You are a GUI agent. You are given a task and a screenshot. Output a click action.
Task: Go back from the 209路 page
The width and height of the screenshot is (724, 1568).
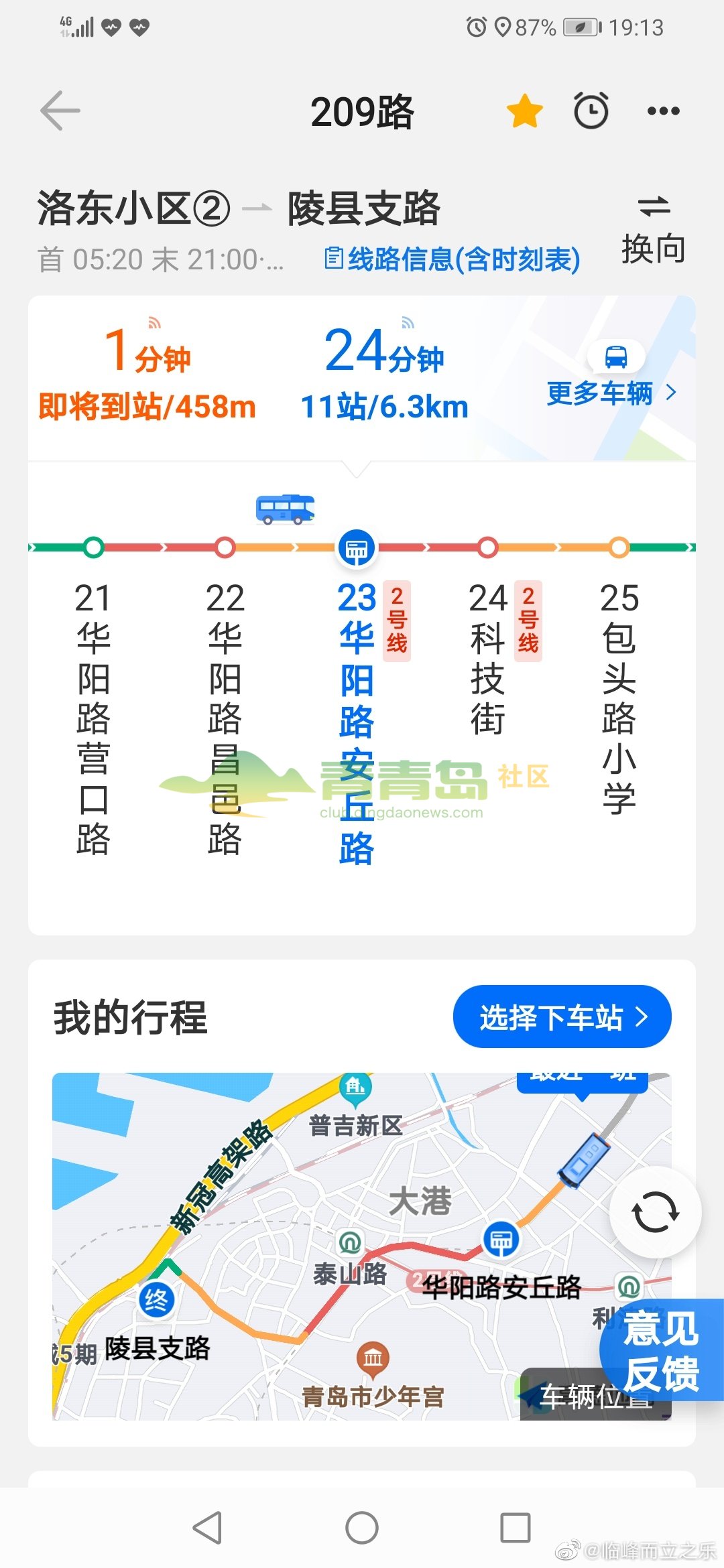pos(60,111)
